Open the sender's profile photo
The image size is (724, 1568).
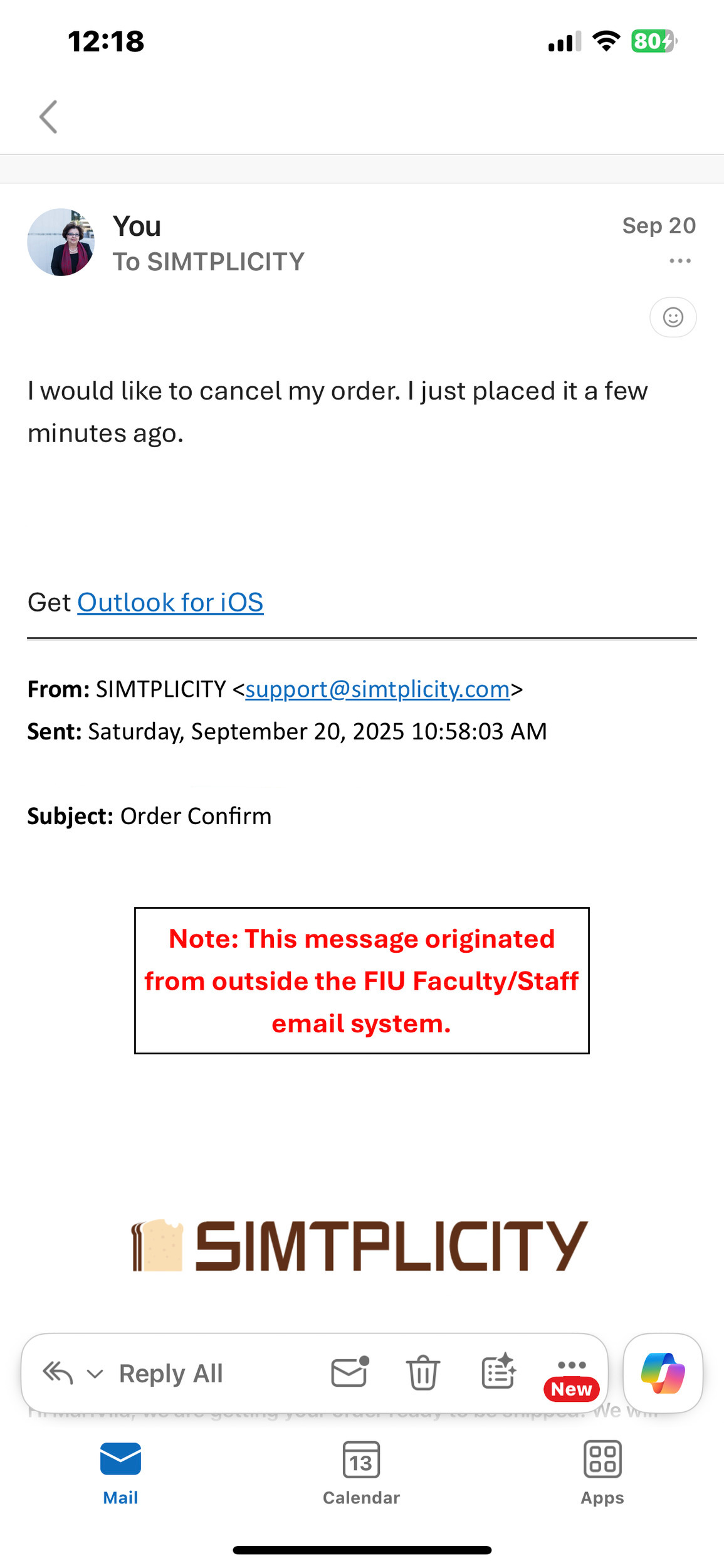pyautogui.click(x=61, y=242)
